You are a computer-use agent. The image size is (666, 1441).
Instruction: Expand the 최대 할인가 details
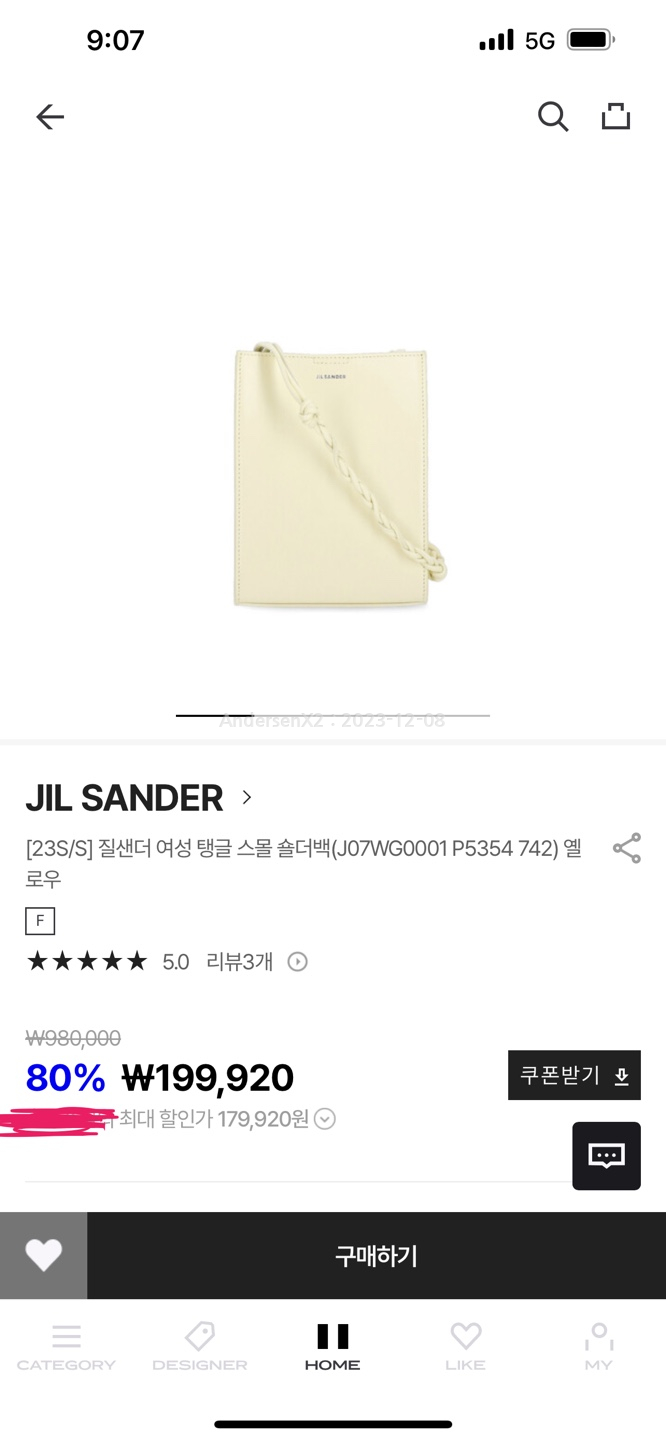coord(325,1119)
